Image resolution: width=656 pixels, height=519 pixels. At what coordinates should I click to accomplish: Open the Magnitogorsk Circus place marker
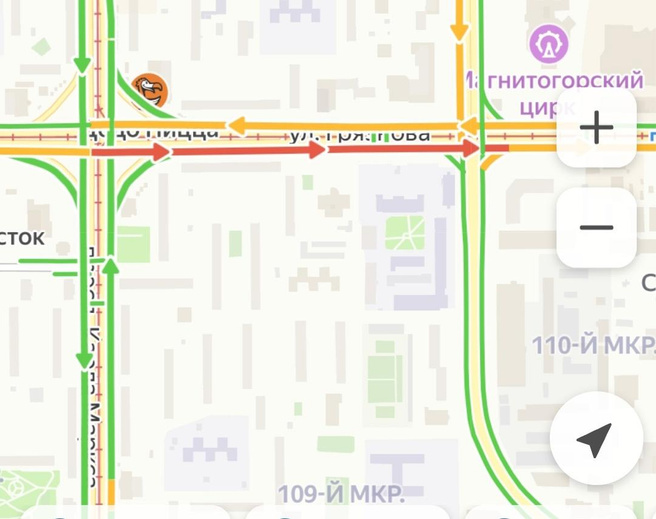(548, 43)
